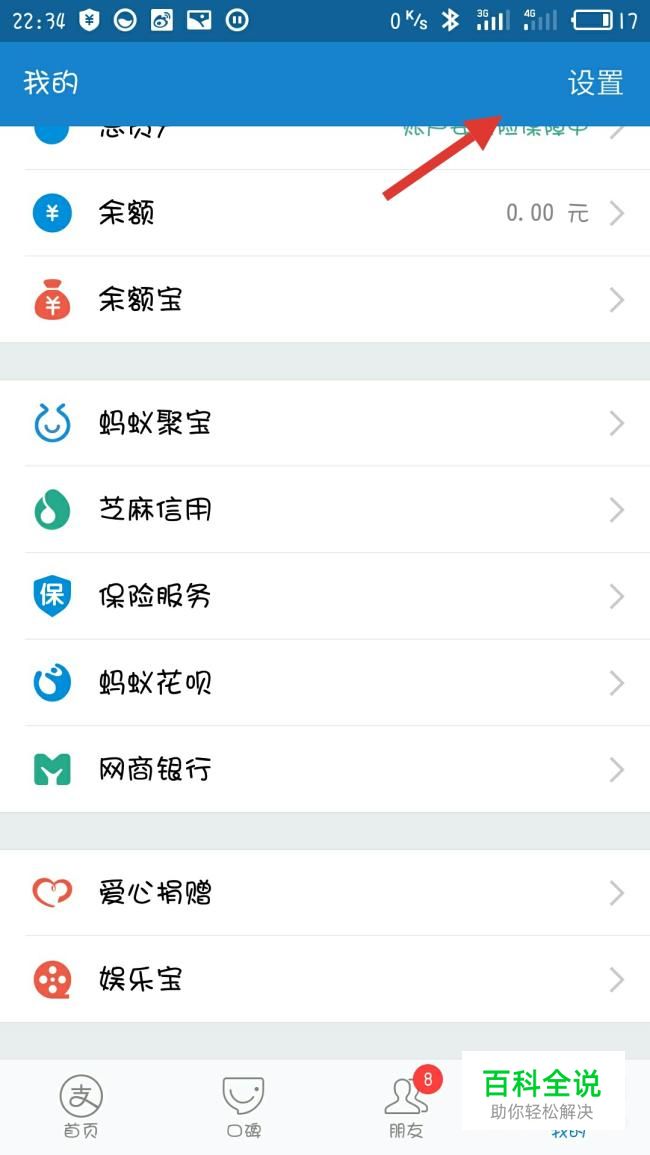Open 网商银行
650x1155 pixels.
tap(325, 770)
